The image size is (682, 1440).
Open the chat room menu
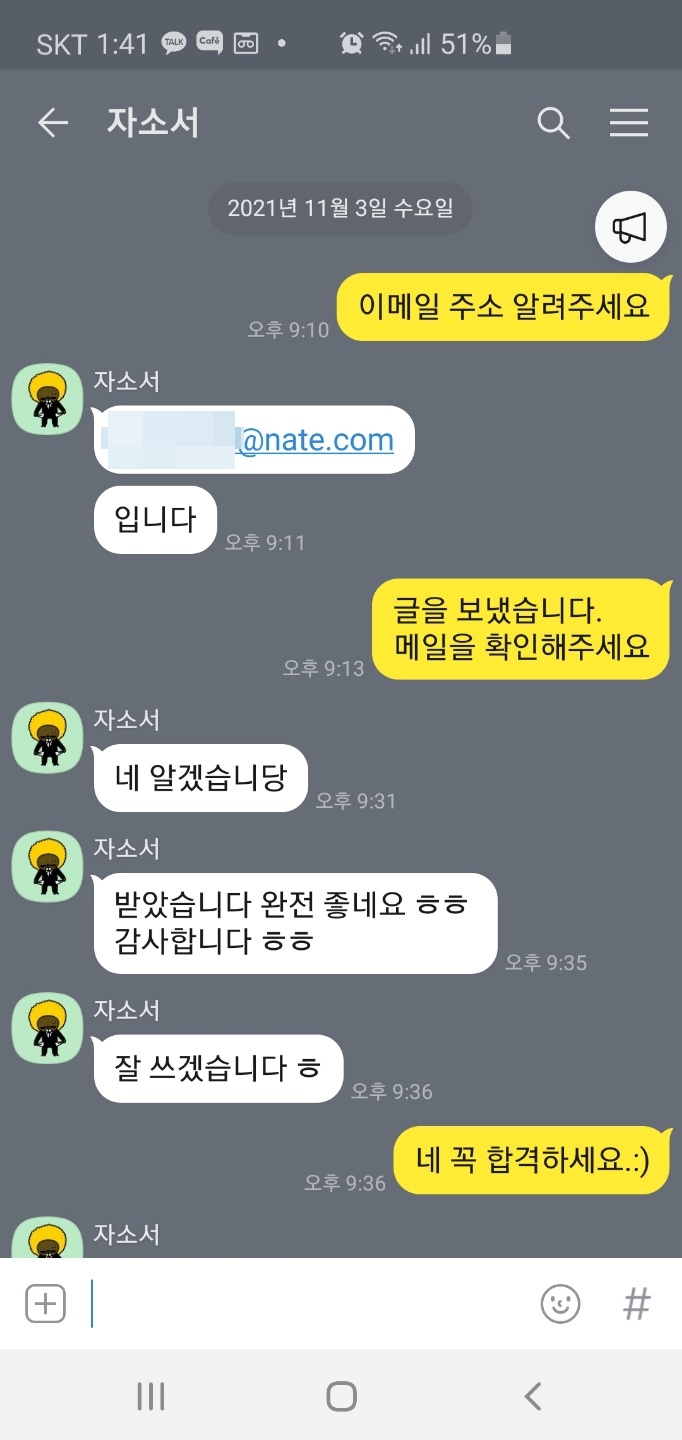(629, 123)
